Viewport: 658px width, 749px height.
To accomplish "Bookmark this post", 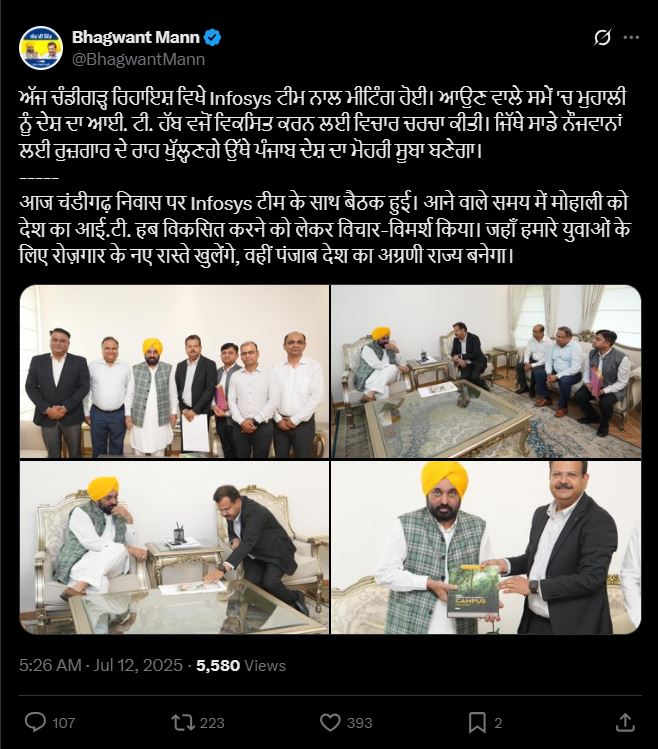I will pyautogui.click(x=478, y=721).
